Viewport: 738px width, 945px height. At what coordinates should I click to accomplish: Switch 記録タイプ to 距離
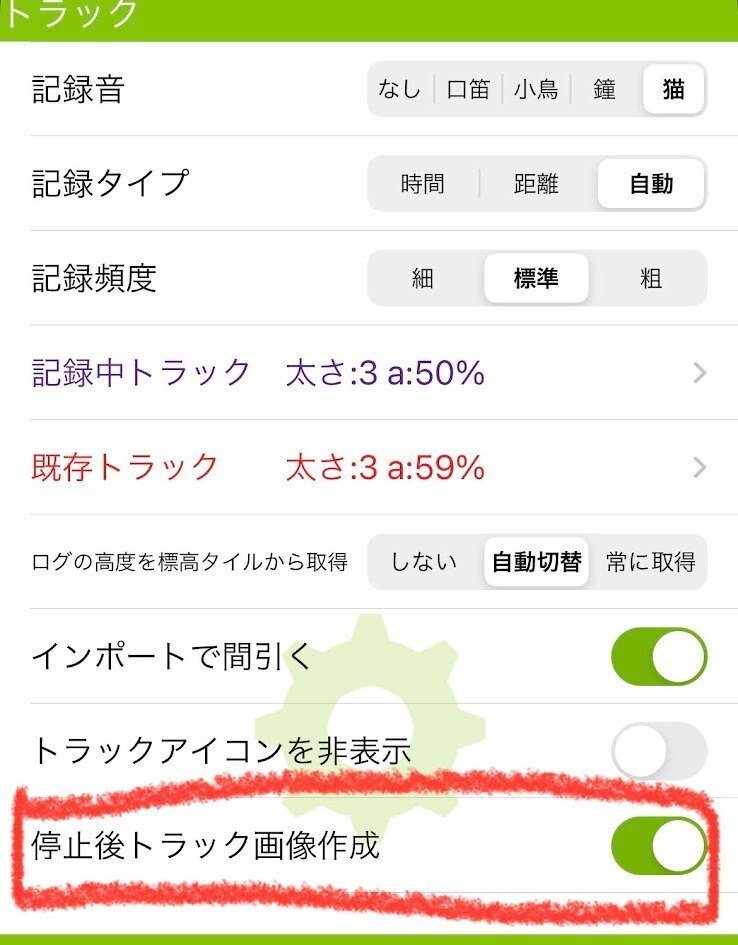point(537,184)
